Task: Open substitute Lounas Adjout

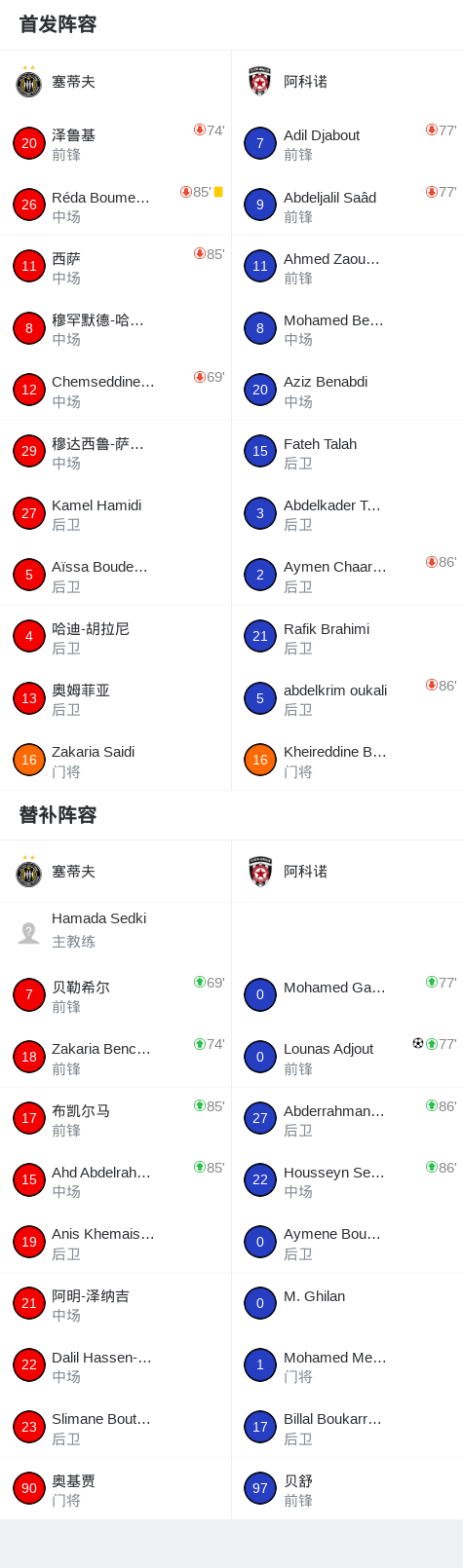Action: [x=347, y=1057]
